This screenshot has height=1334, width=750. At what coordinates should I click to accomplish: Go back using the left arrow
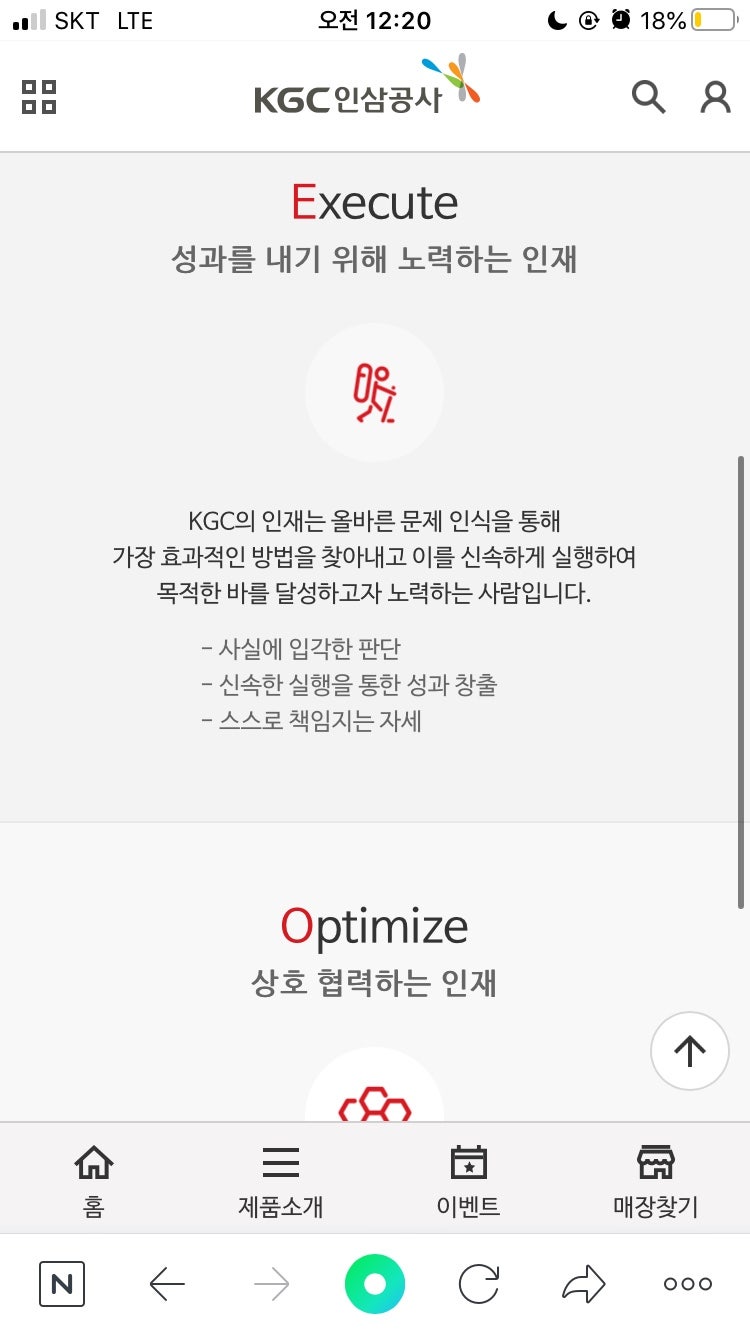[166, 1283]
